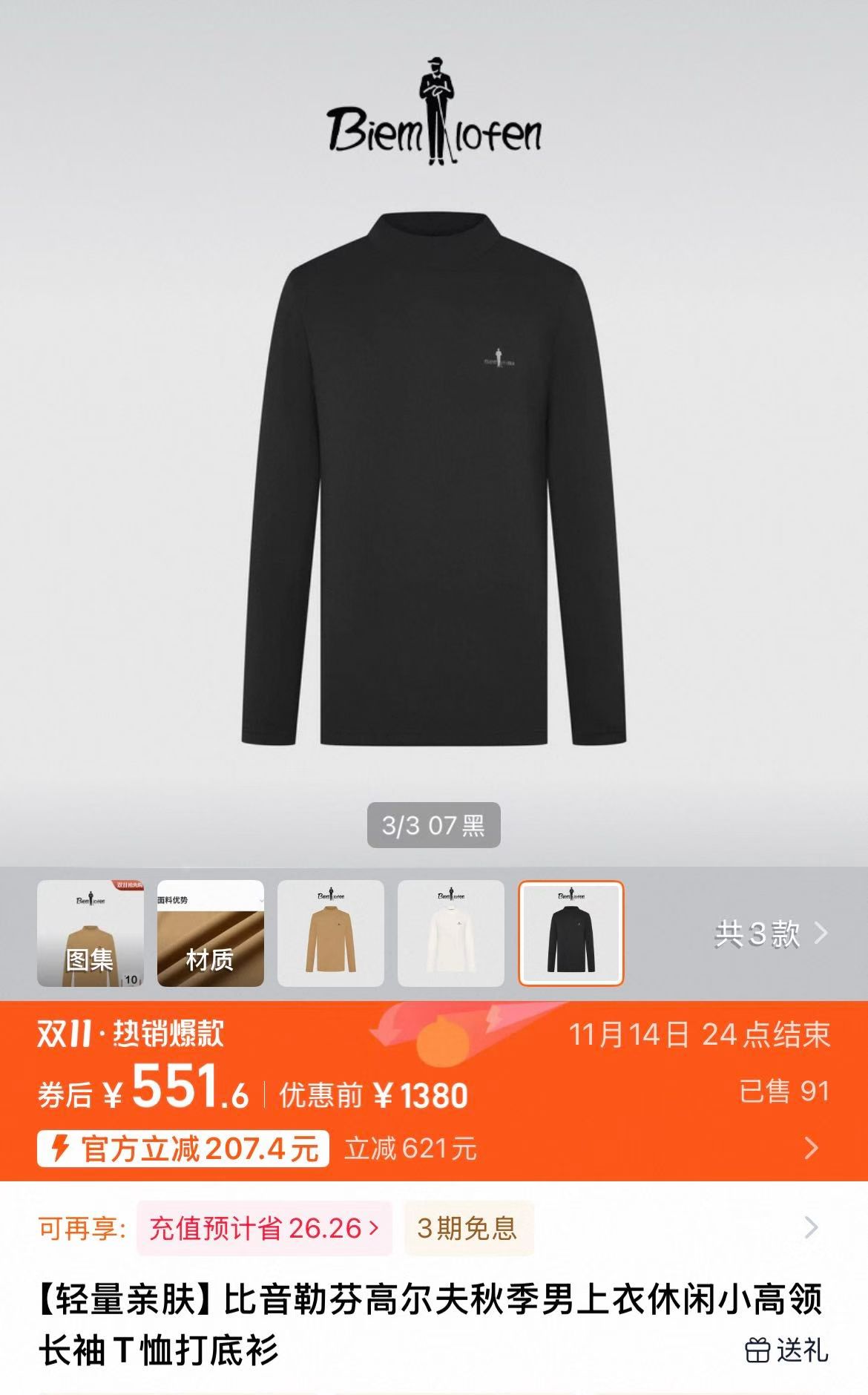This screenshot has height=1395, width=868.
Task: Open 官方立减207.4元 discount details
Action: pos(183,1149)
